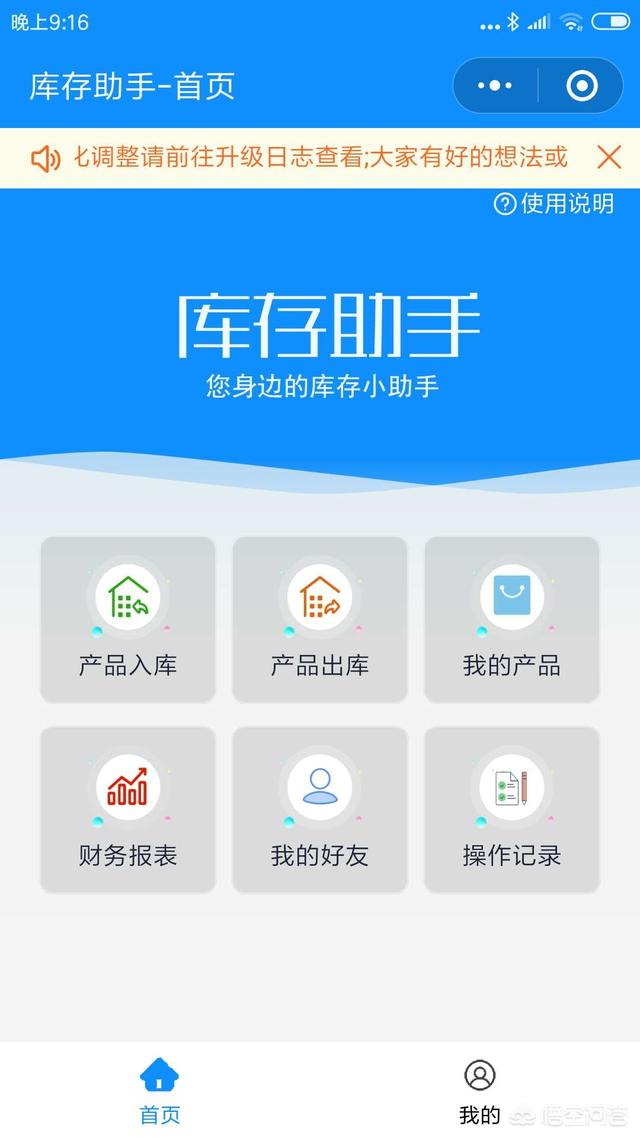Viewport: 640px width, 1138px height.
Task: Go to 我的产品
Action: (512, 619)
